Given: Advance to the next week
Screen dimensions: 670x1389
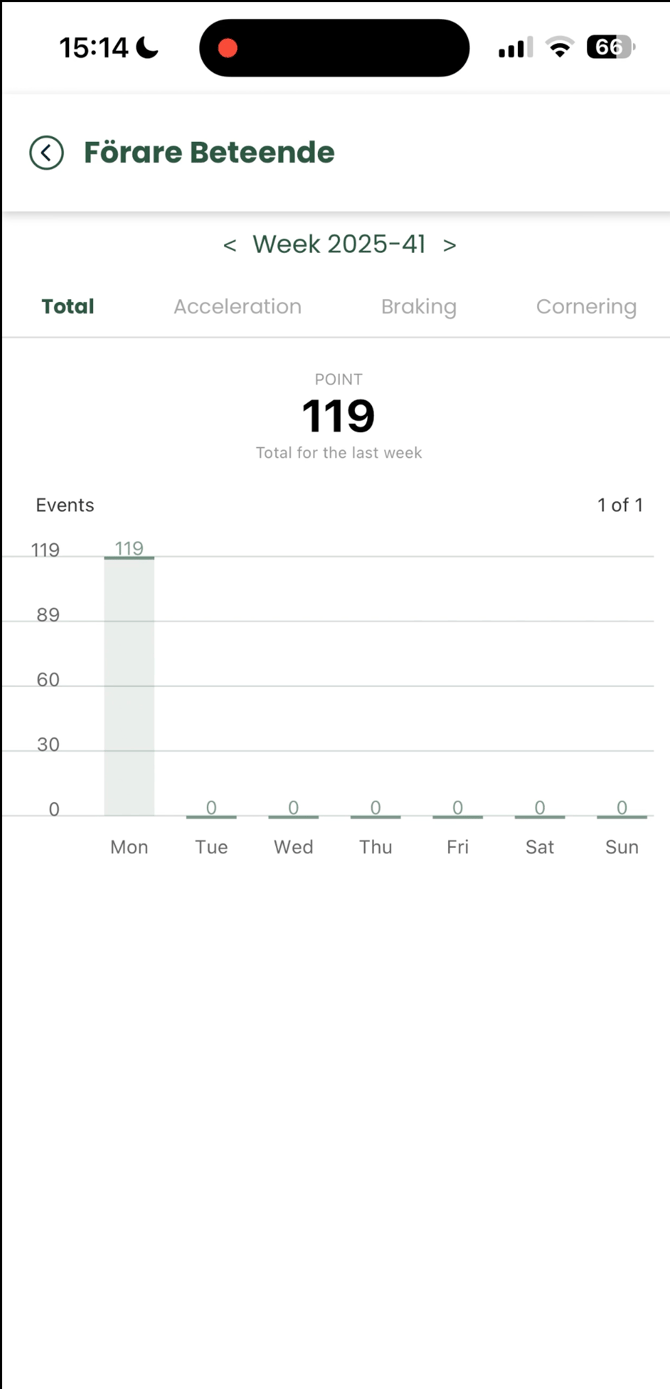Looking at the screenshot, I should tap(450, 245).
